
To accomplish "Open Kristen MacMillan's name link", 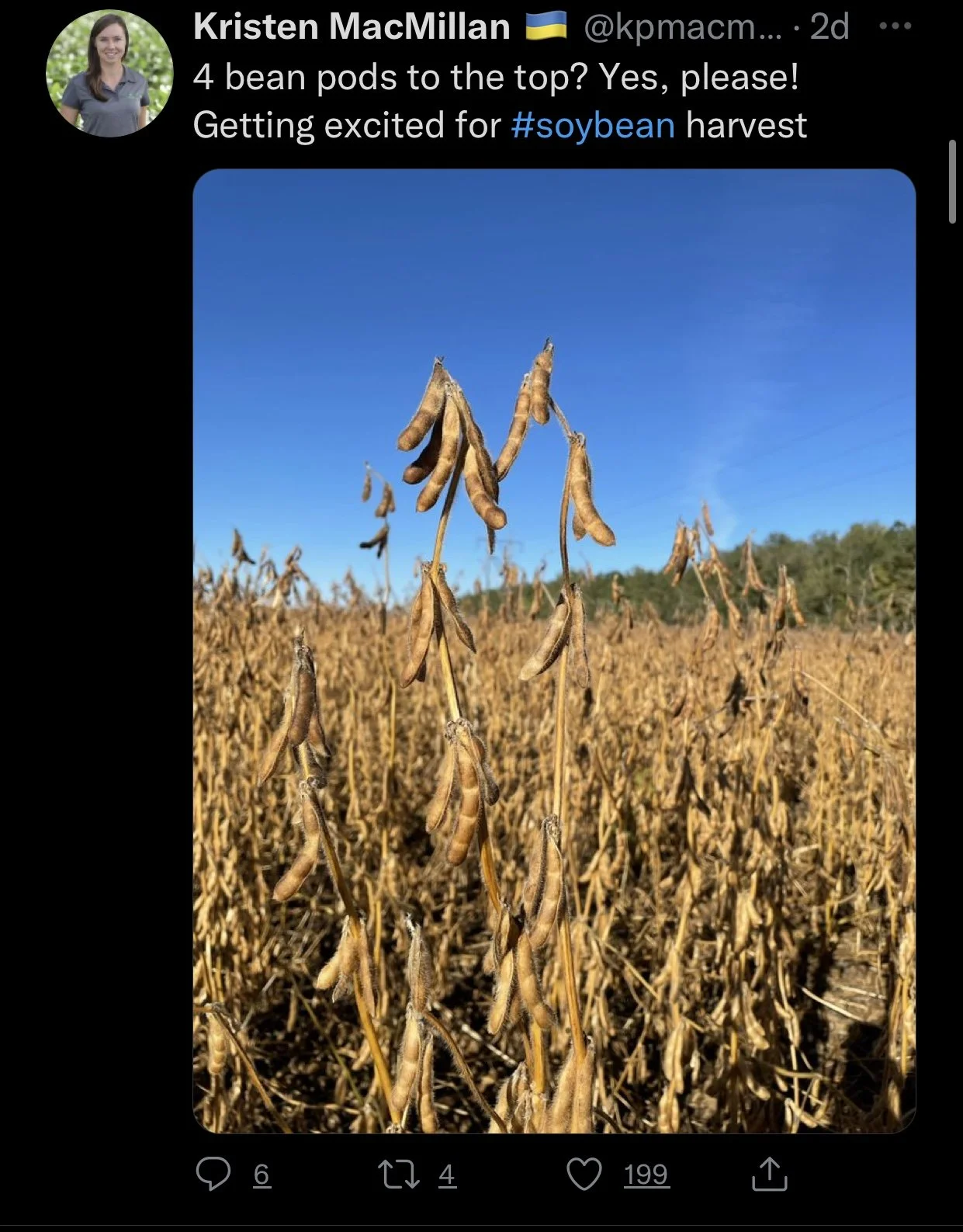I will point(351,27).
